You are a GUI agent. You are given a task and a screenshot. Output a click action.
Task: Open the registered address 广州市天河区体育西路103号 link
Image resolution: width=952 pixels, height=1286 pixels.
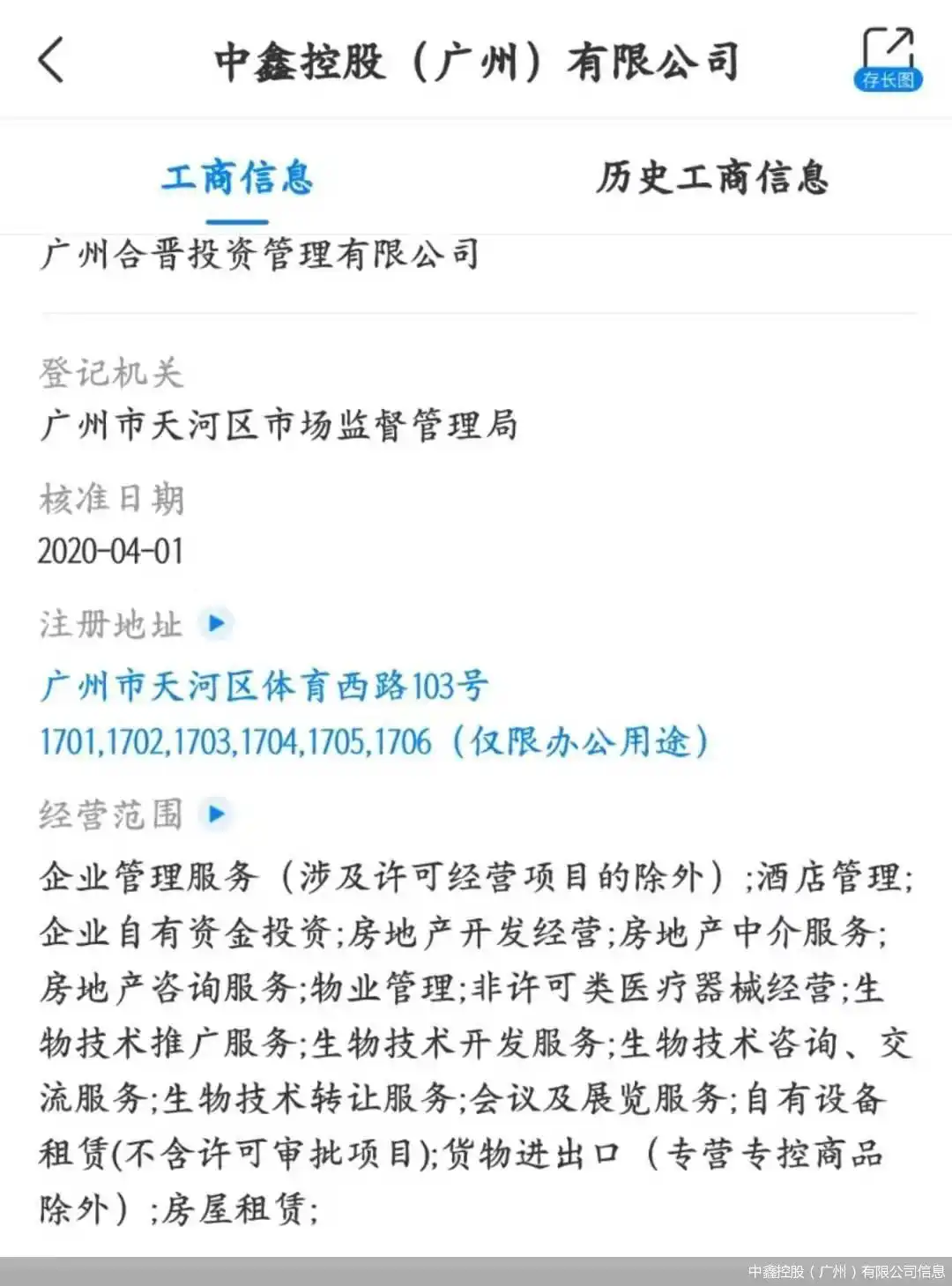coord(264,686)
